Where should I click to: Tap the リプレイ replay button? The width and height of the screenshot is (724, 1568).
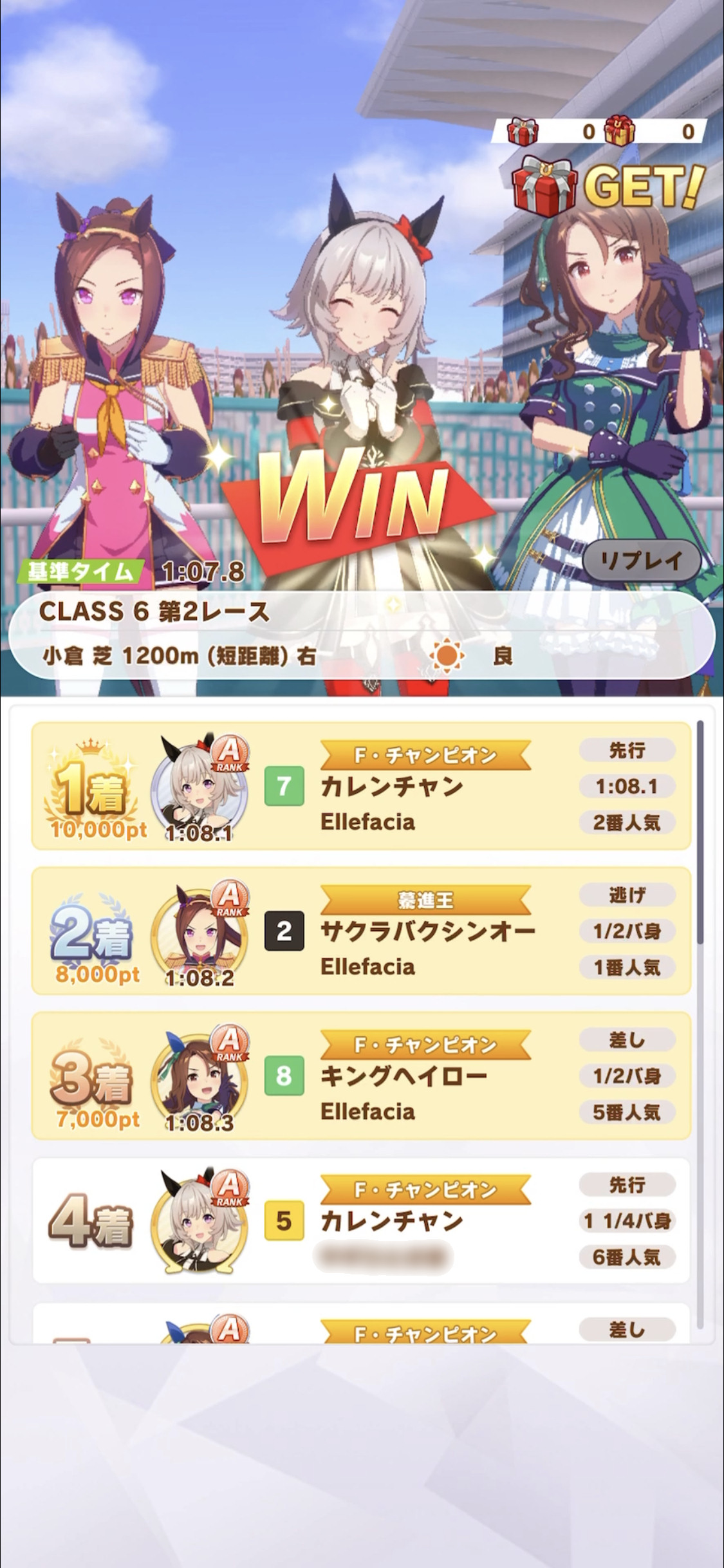click(641, 560)
